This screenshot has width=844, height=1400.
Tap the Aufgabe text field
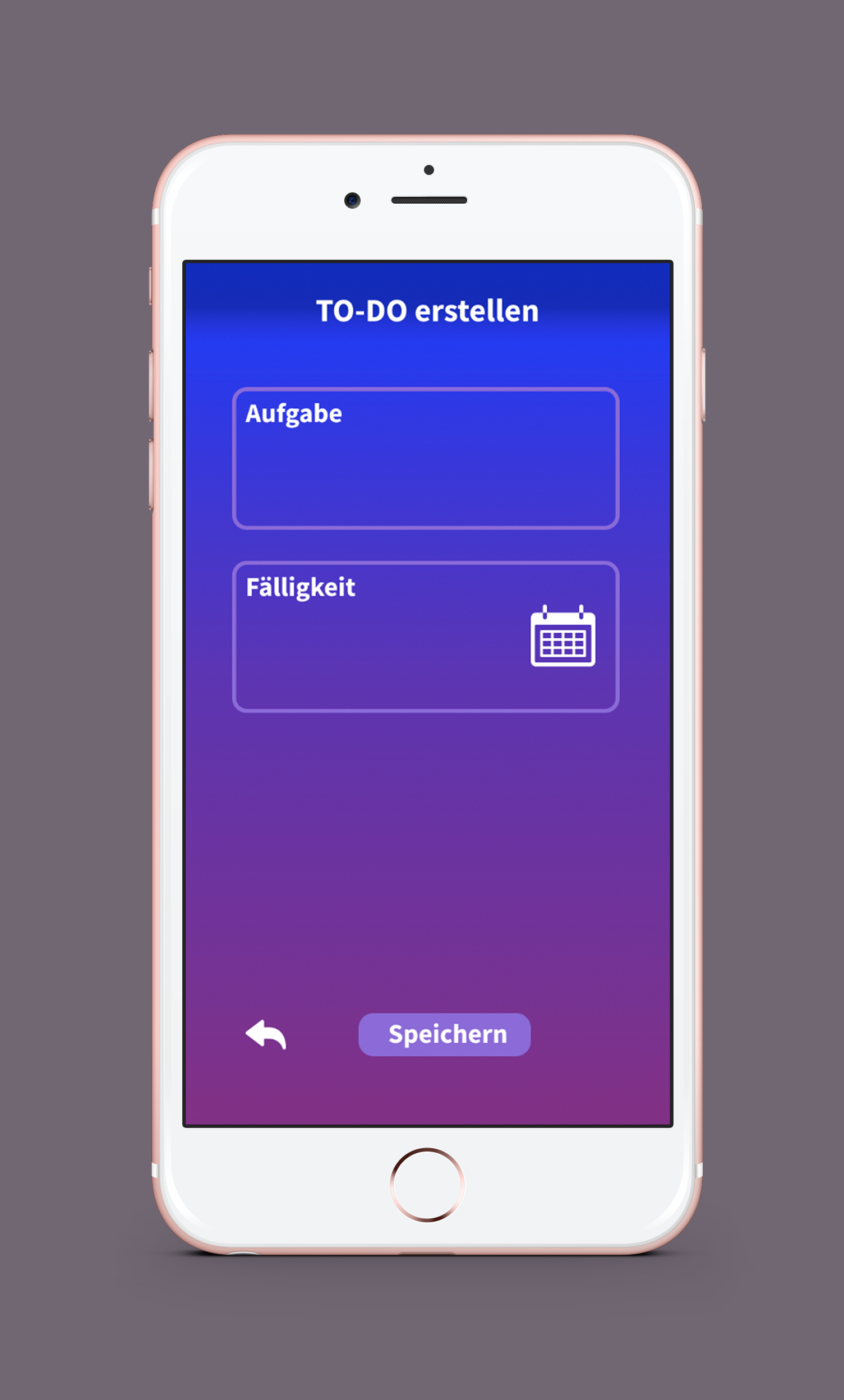pos(426,458)
